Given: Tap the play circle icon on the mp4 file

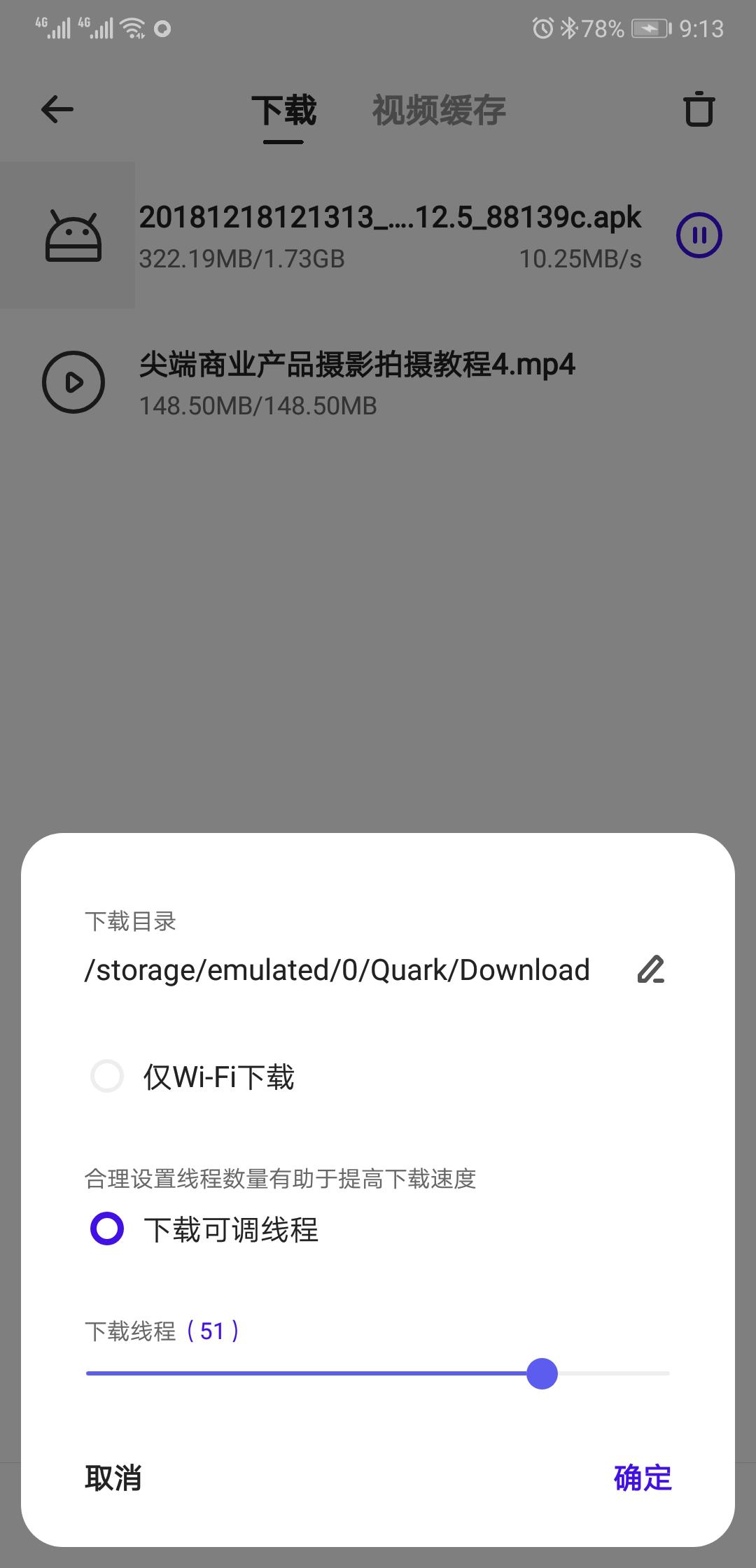Looking at the screenshot, I should coord(72,381).
